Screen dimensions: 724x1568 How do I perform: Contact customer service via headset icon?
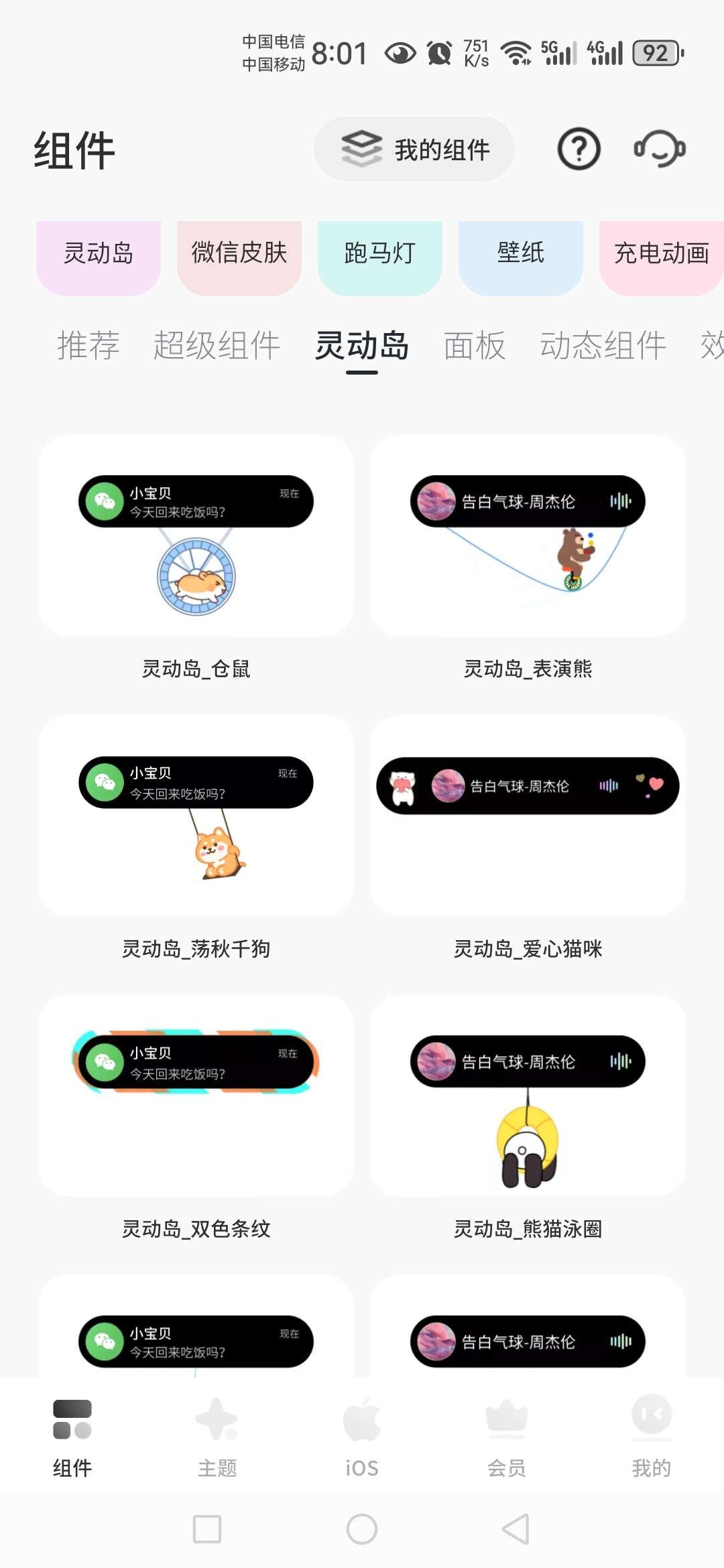tap(660, 149)
